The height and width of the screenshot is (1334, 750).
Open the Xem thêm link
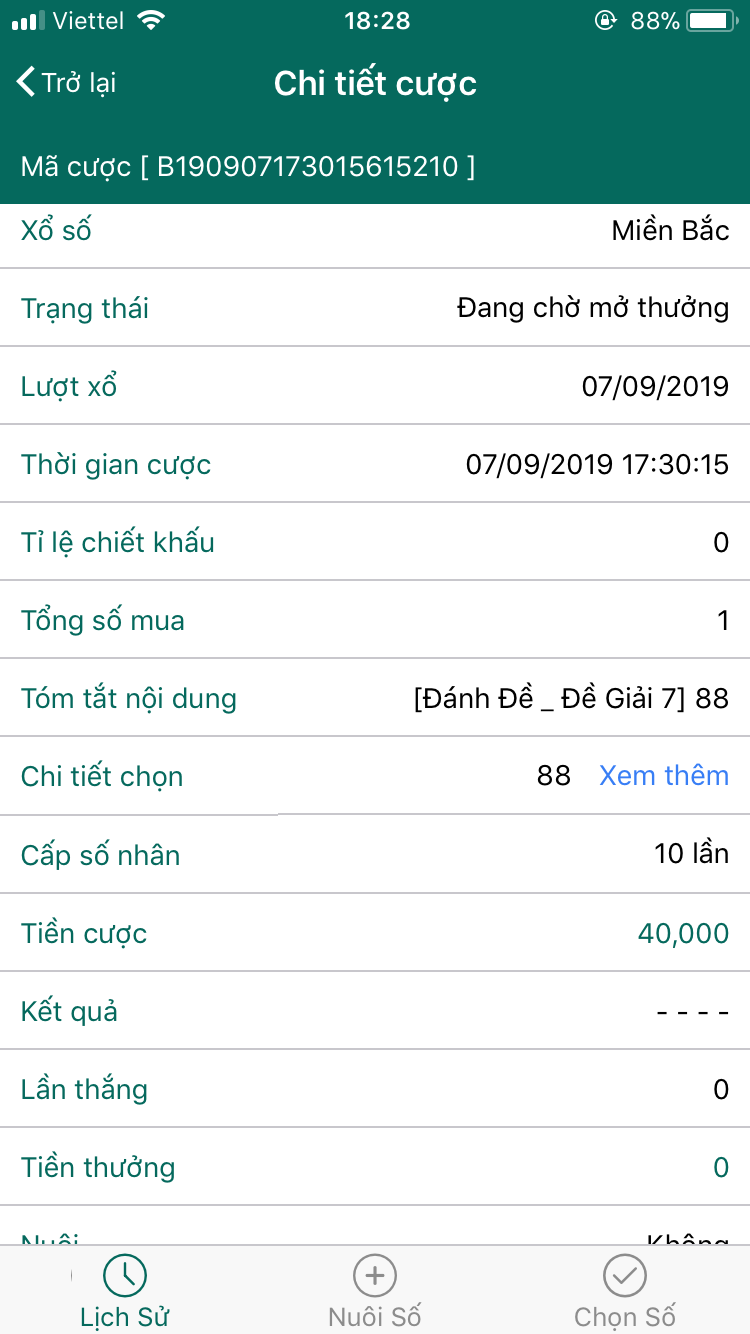[664, 775]
